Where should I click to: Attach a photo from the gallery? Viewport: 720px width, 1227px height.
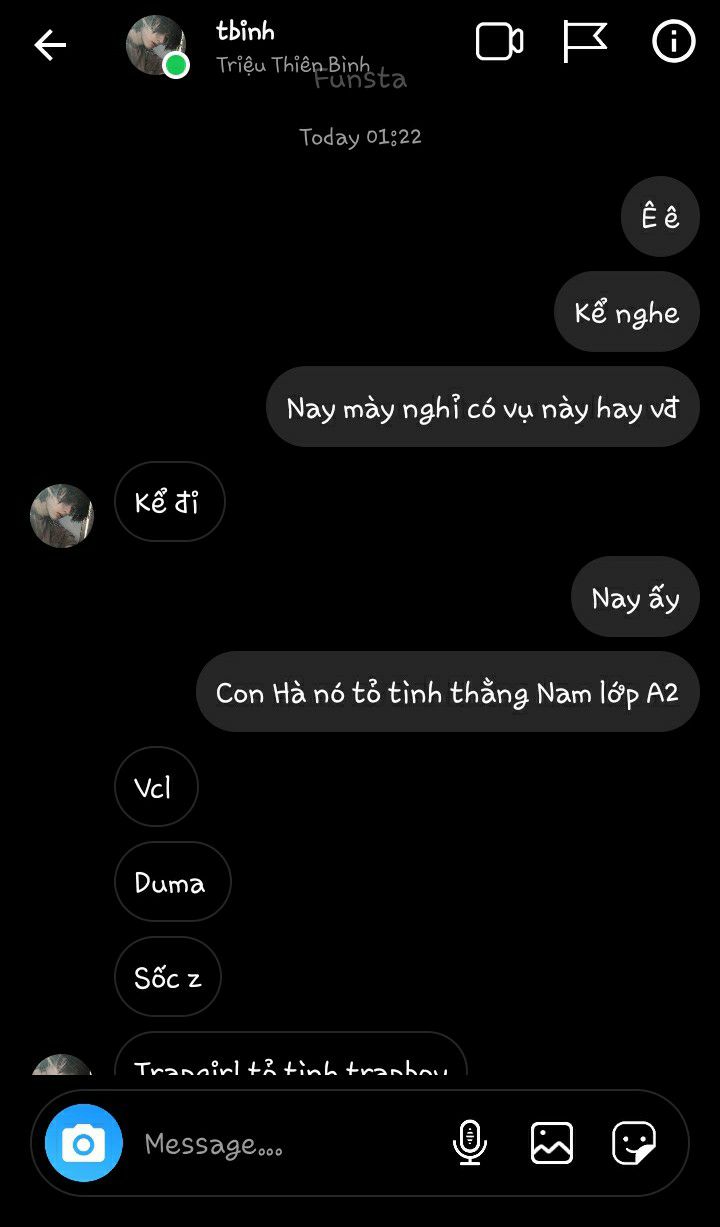[x=552, y=1143]
